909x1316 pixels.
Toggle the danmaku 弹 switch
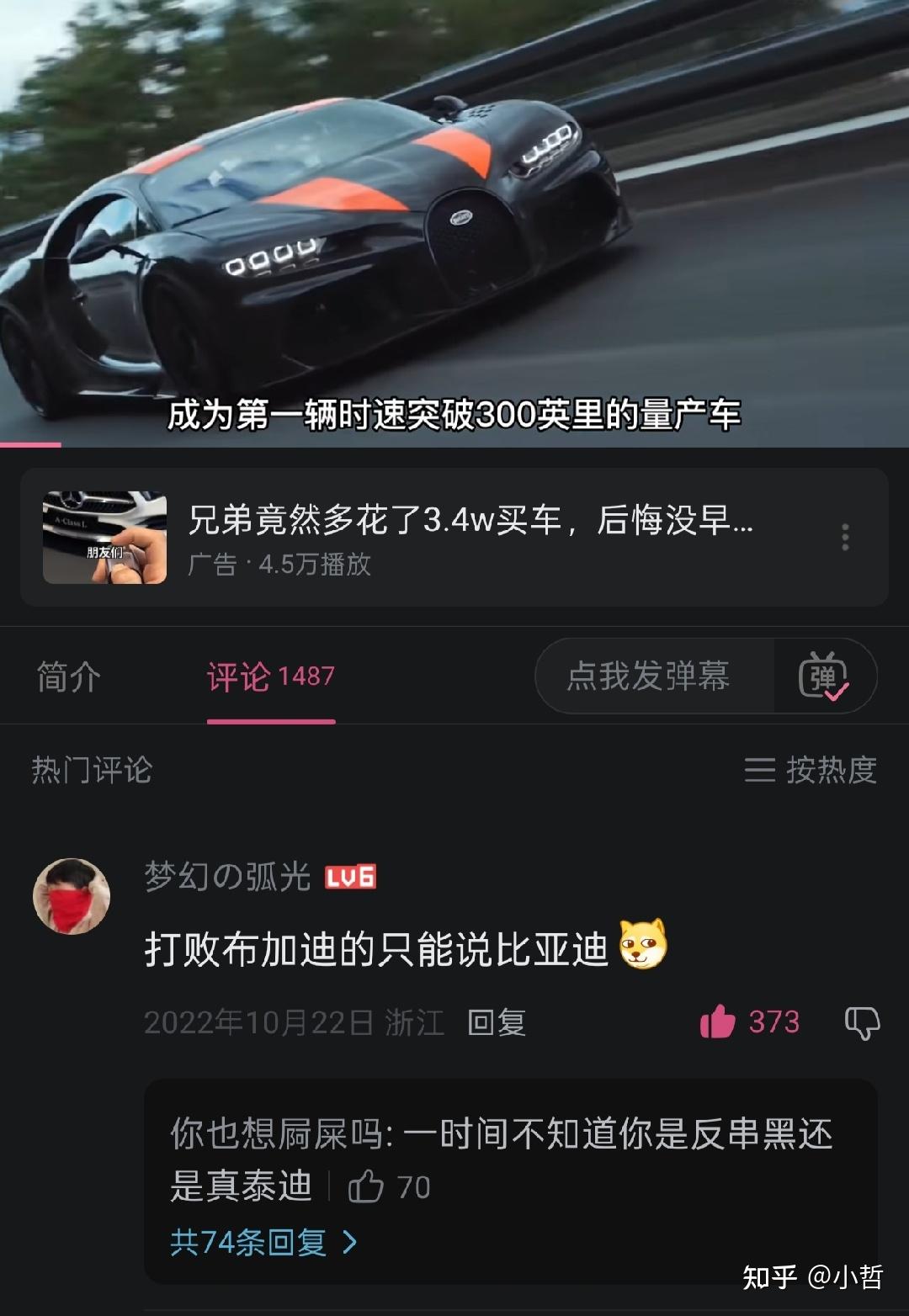point(823,677)
